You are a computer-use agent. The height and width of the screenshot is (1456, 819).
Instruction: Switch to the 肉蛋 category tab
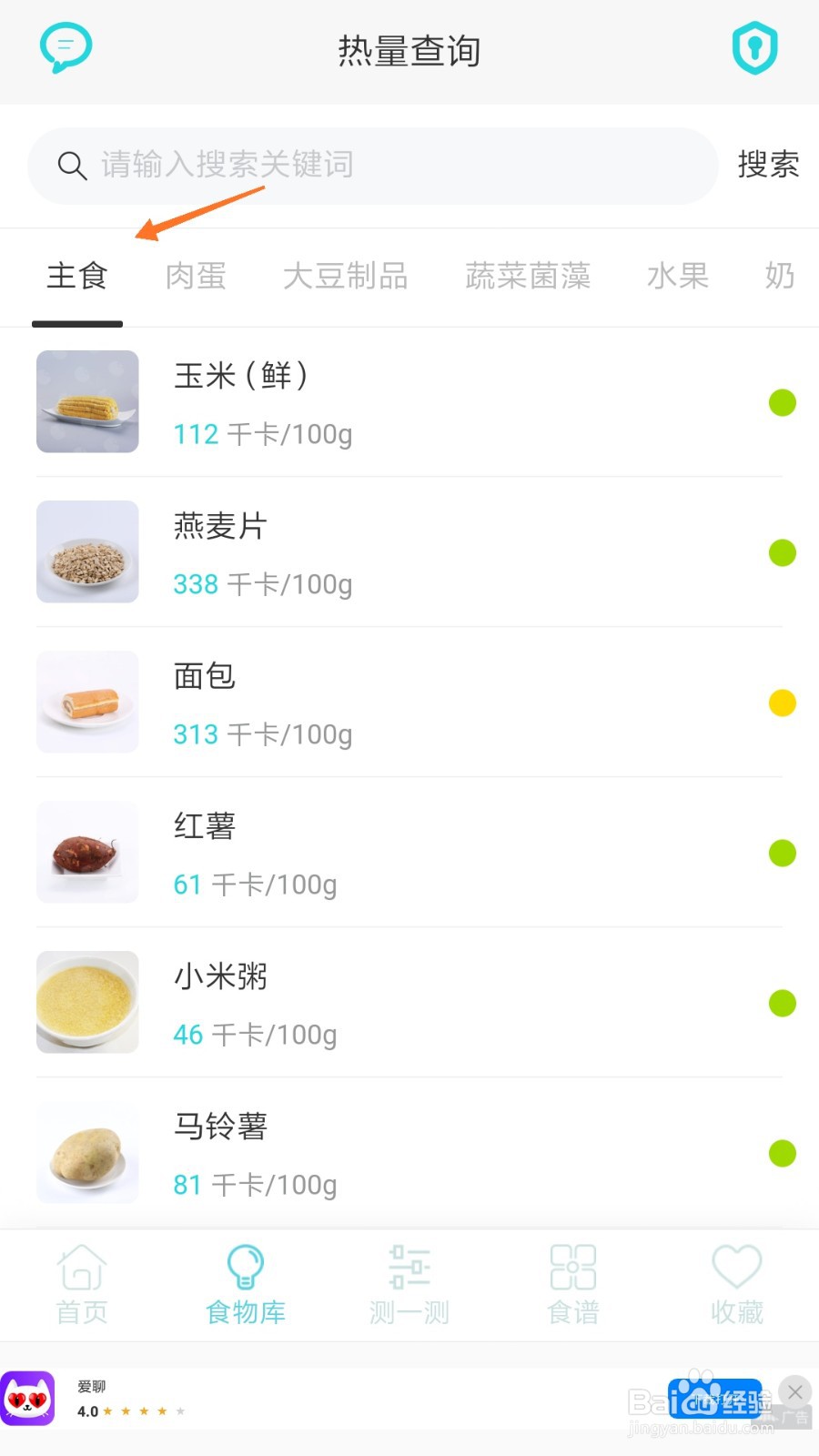(x=195, y=277)
